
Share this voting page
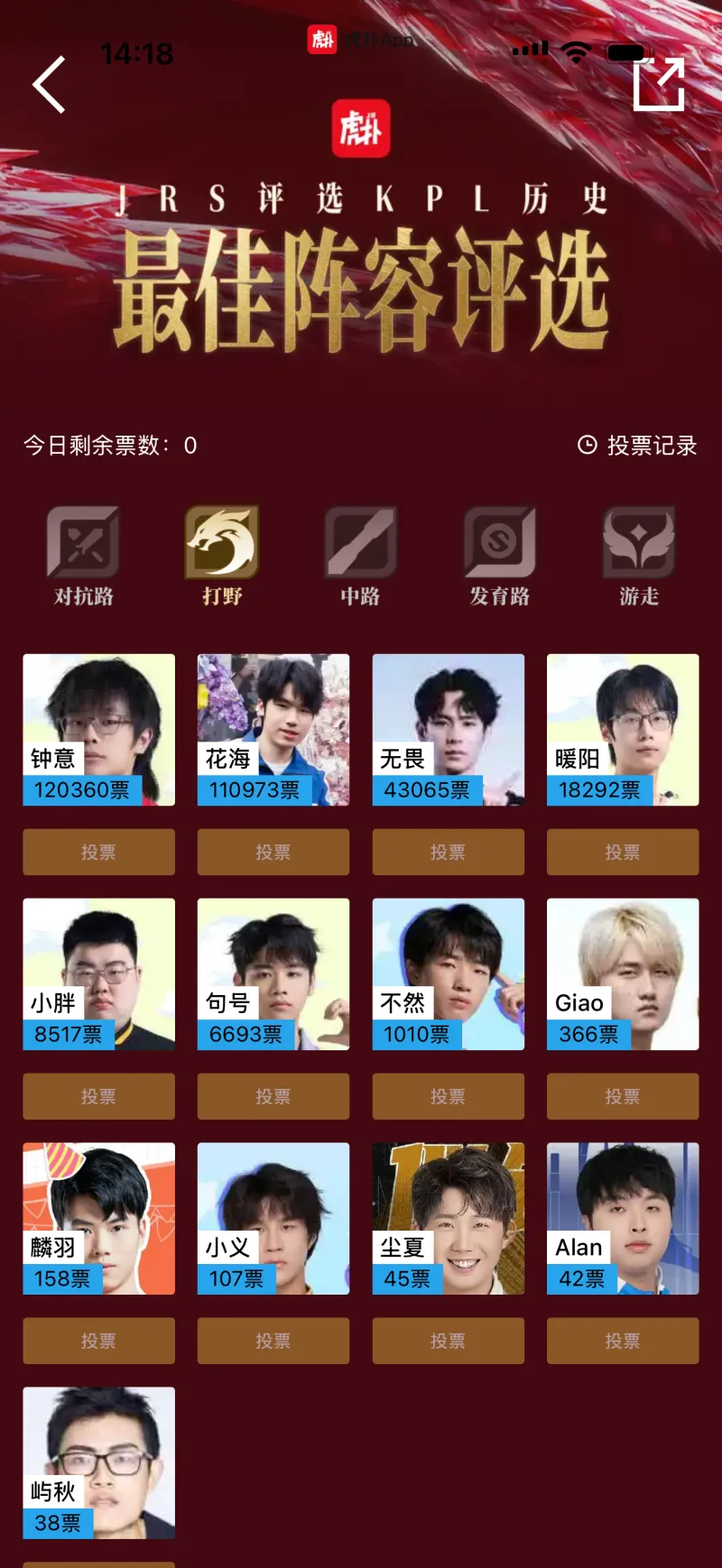[658, 85]
